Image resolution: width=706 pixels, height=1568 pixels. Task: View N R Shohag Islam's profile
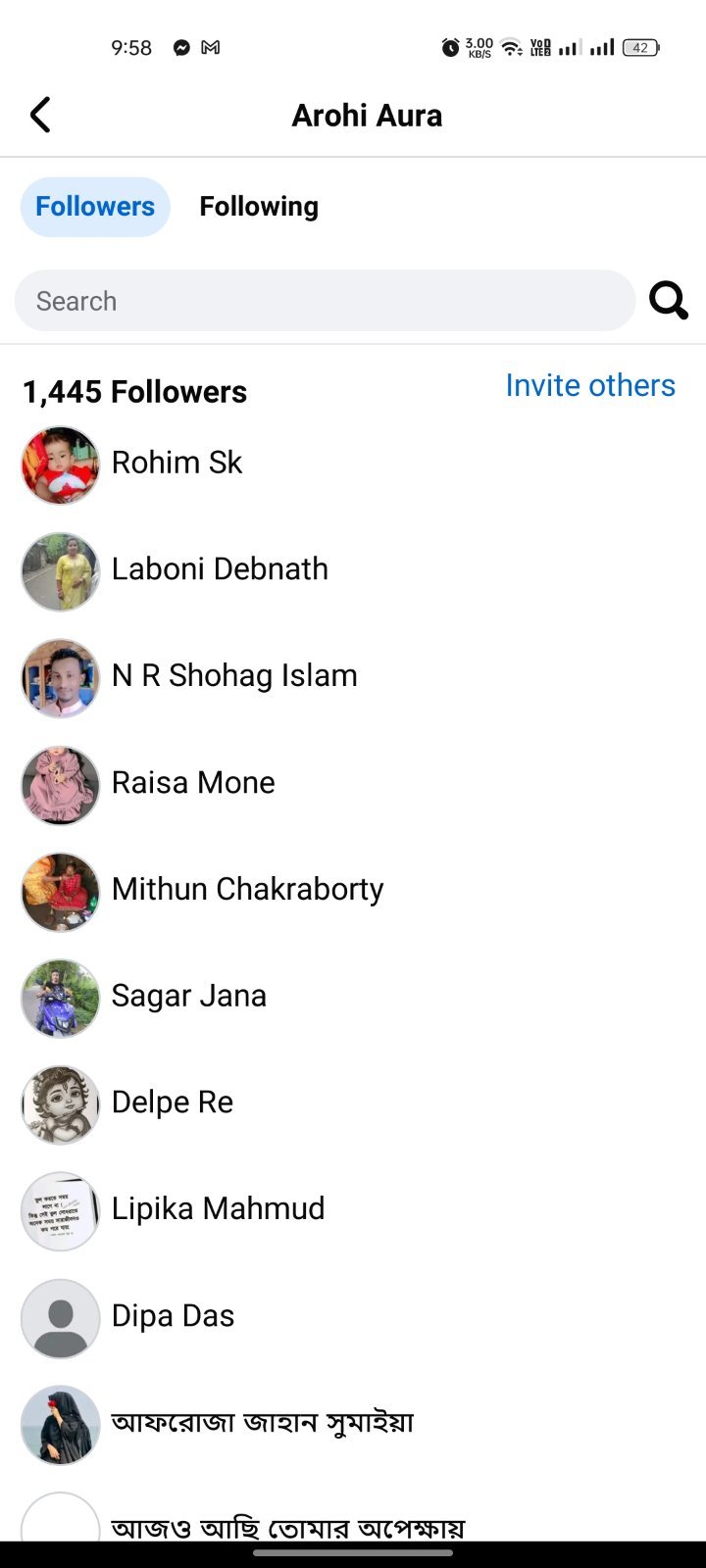click(353, 678)
